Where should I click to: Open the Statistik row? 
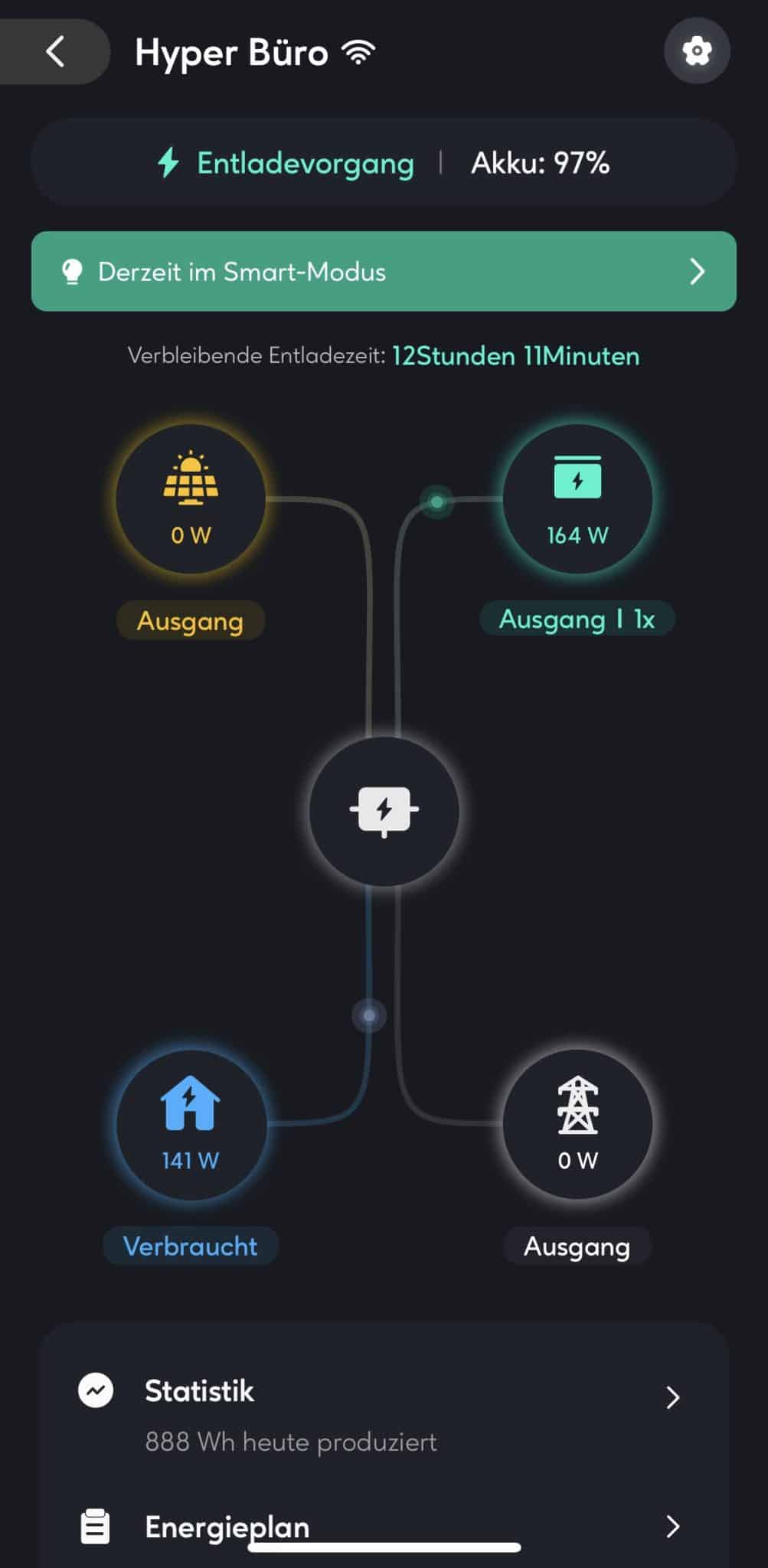(x=384, y=1415)
